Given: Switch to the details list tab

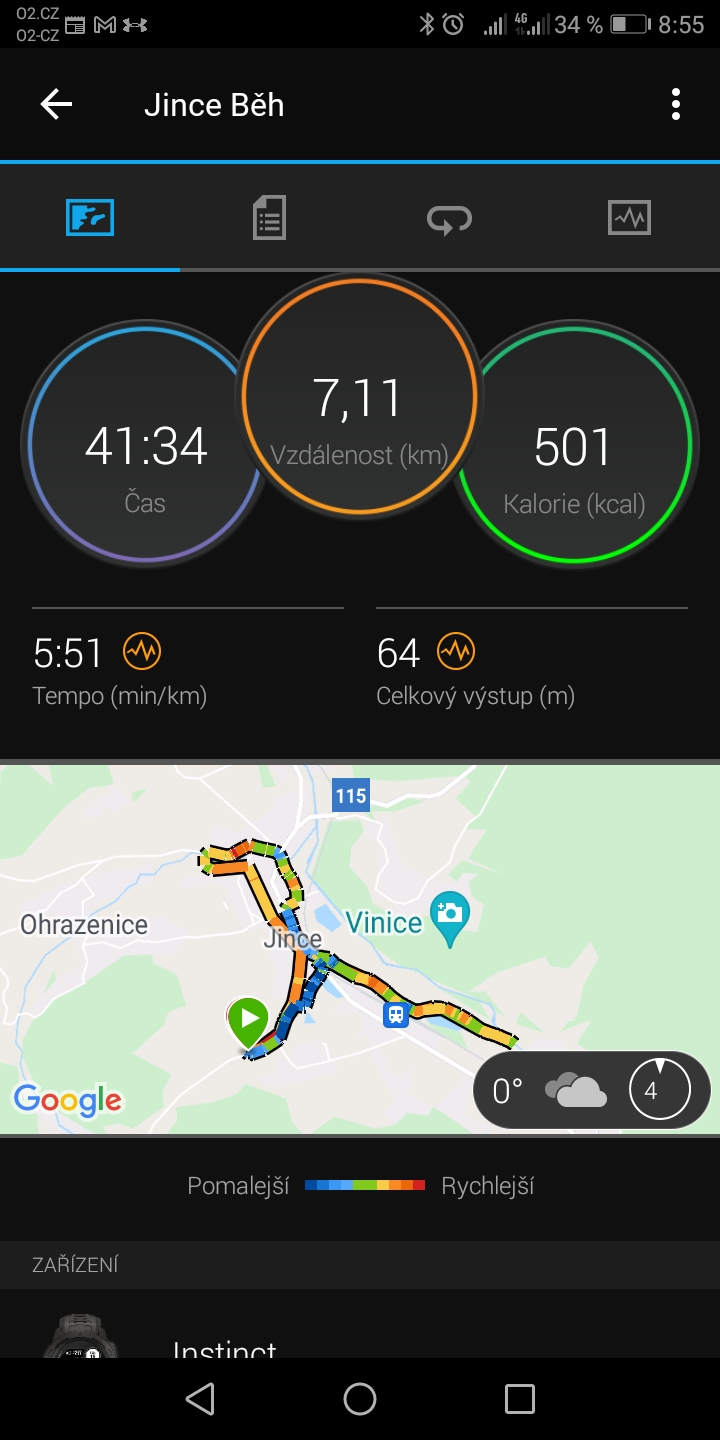Looking at the screenshot, I should [x=270, y=217].
